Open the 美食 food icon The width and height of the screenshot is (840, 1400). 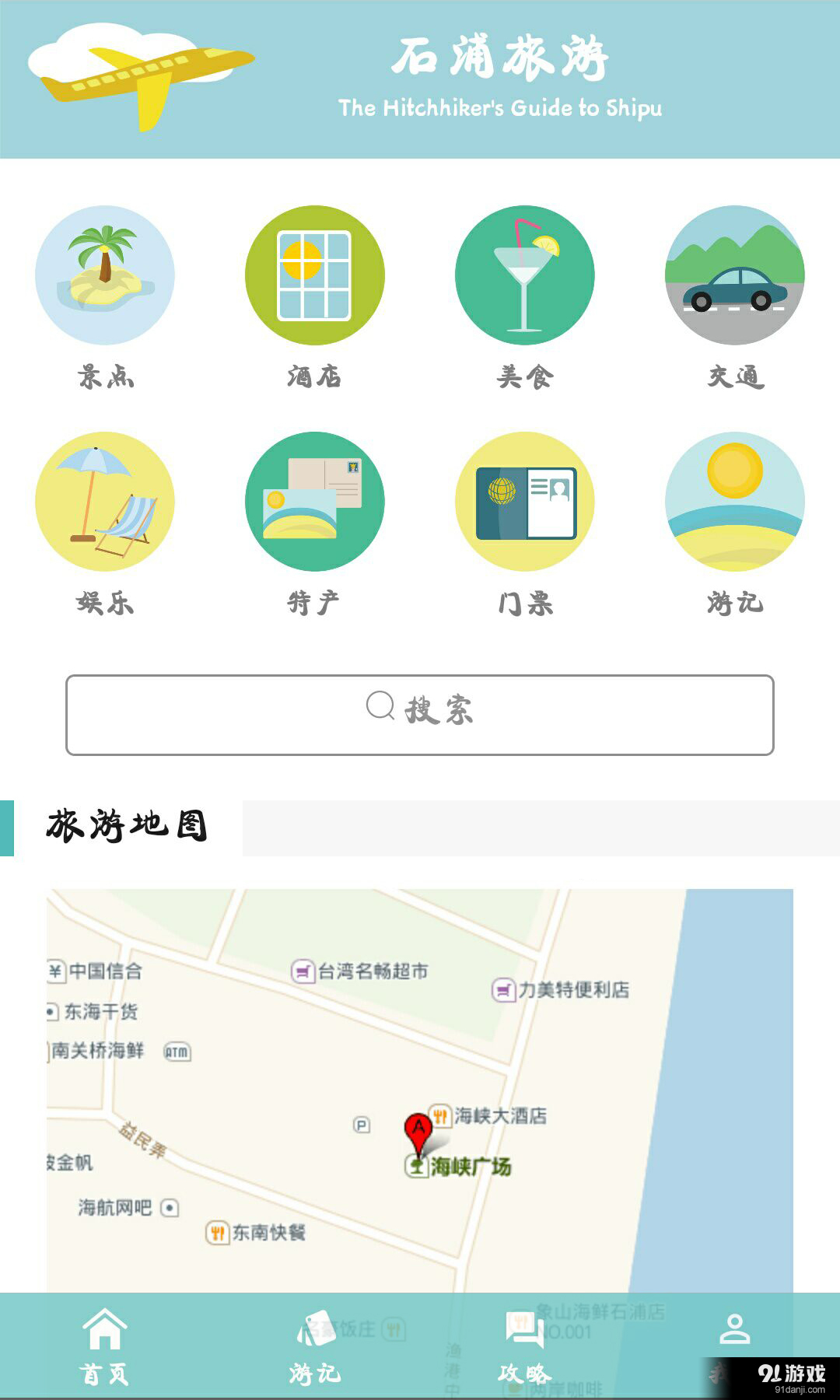coord(523,275)
